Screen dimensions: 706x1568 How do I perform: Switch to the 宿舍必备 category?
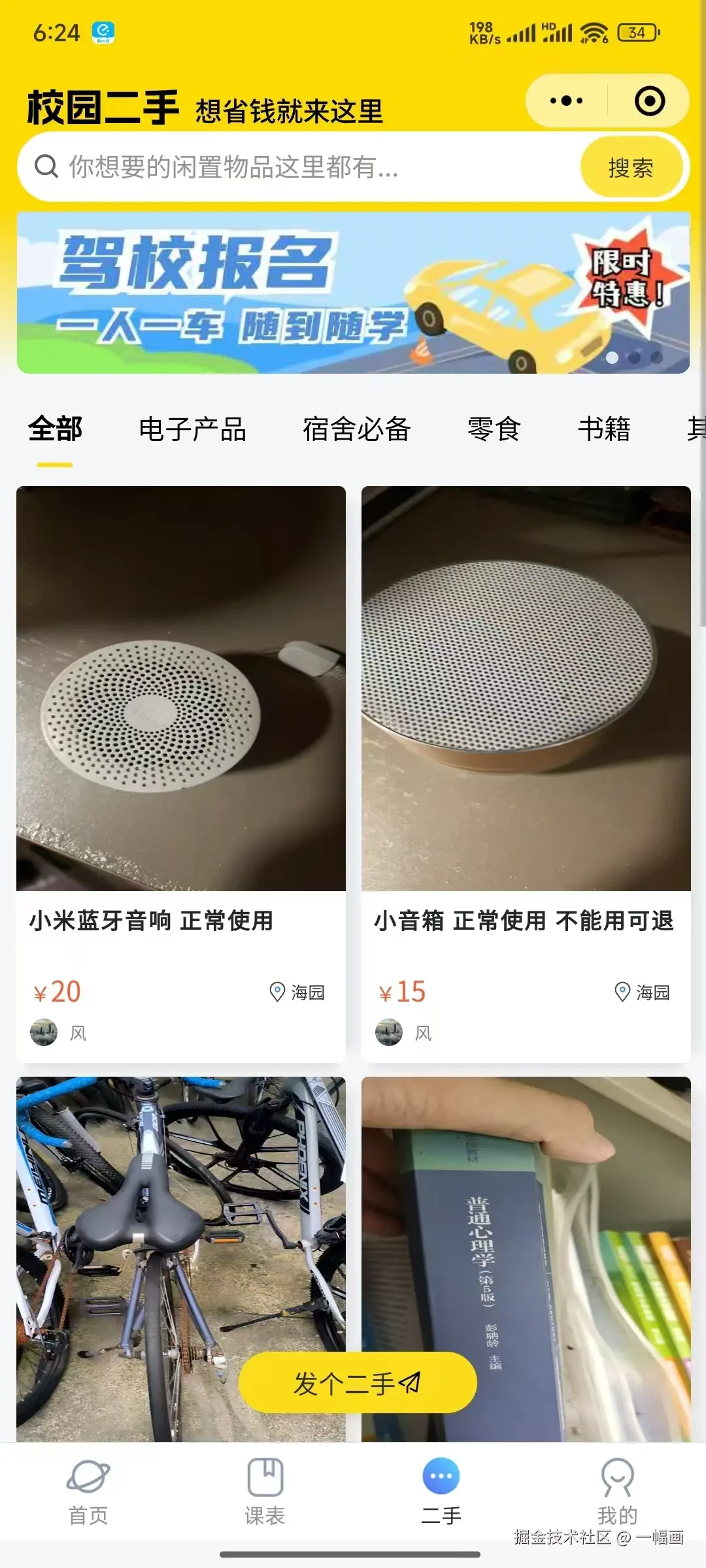coord(356,430)
